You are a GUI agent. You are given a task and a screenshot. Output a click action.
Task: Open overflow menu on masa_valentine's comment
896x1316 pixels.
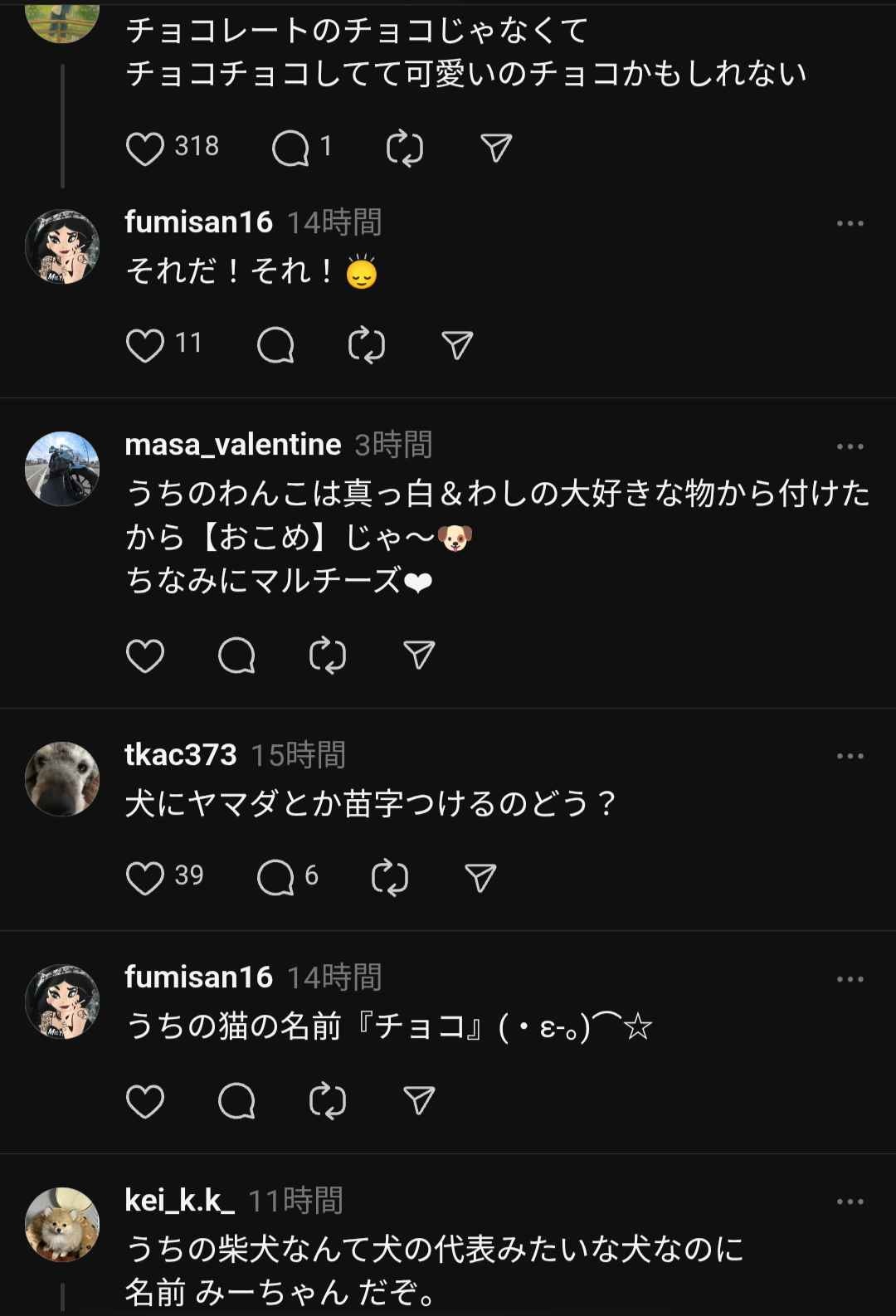click(850, 446)
